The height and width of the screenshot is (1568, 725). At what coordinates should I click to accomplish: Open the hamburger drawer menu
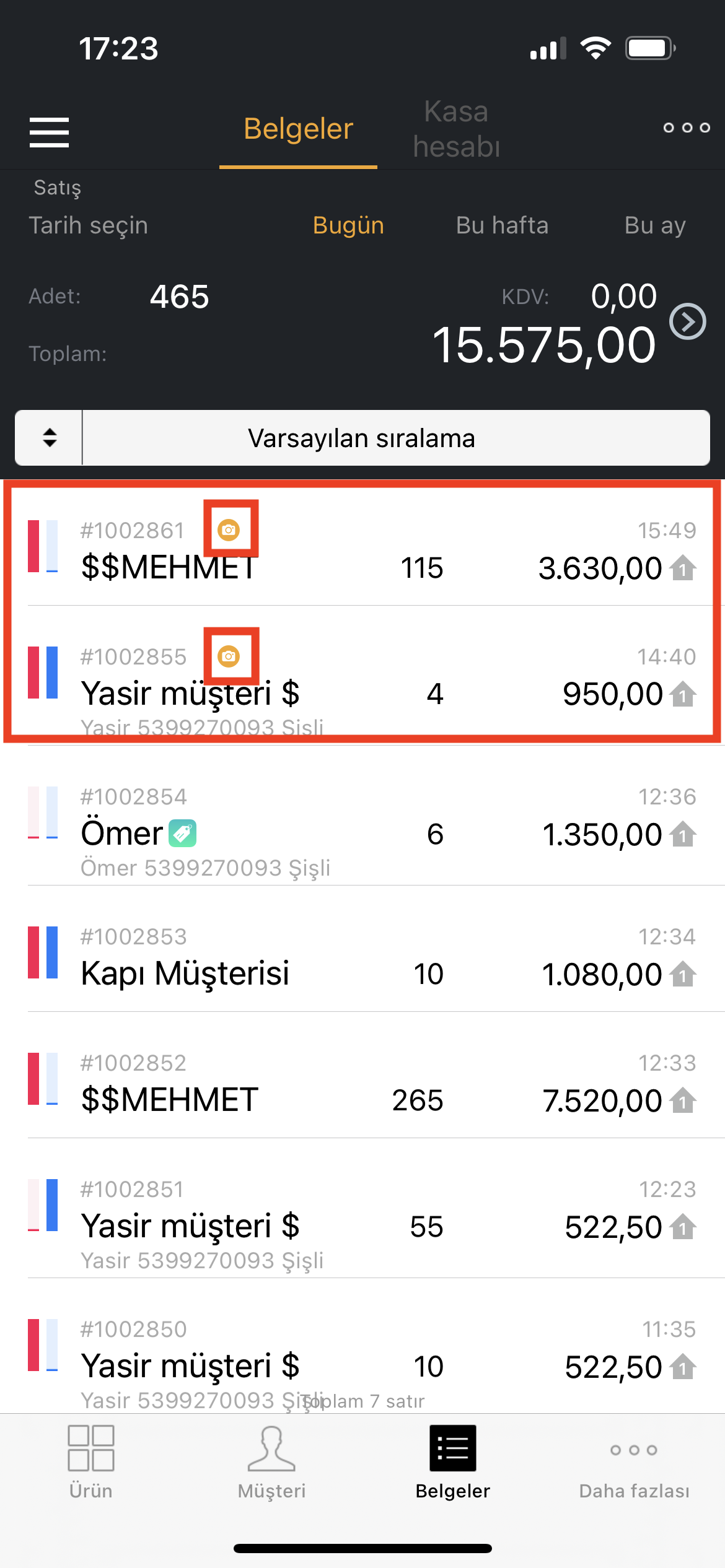[49, 132]
